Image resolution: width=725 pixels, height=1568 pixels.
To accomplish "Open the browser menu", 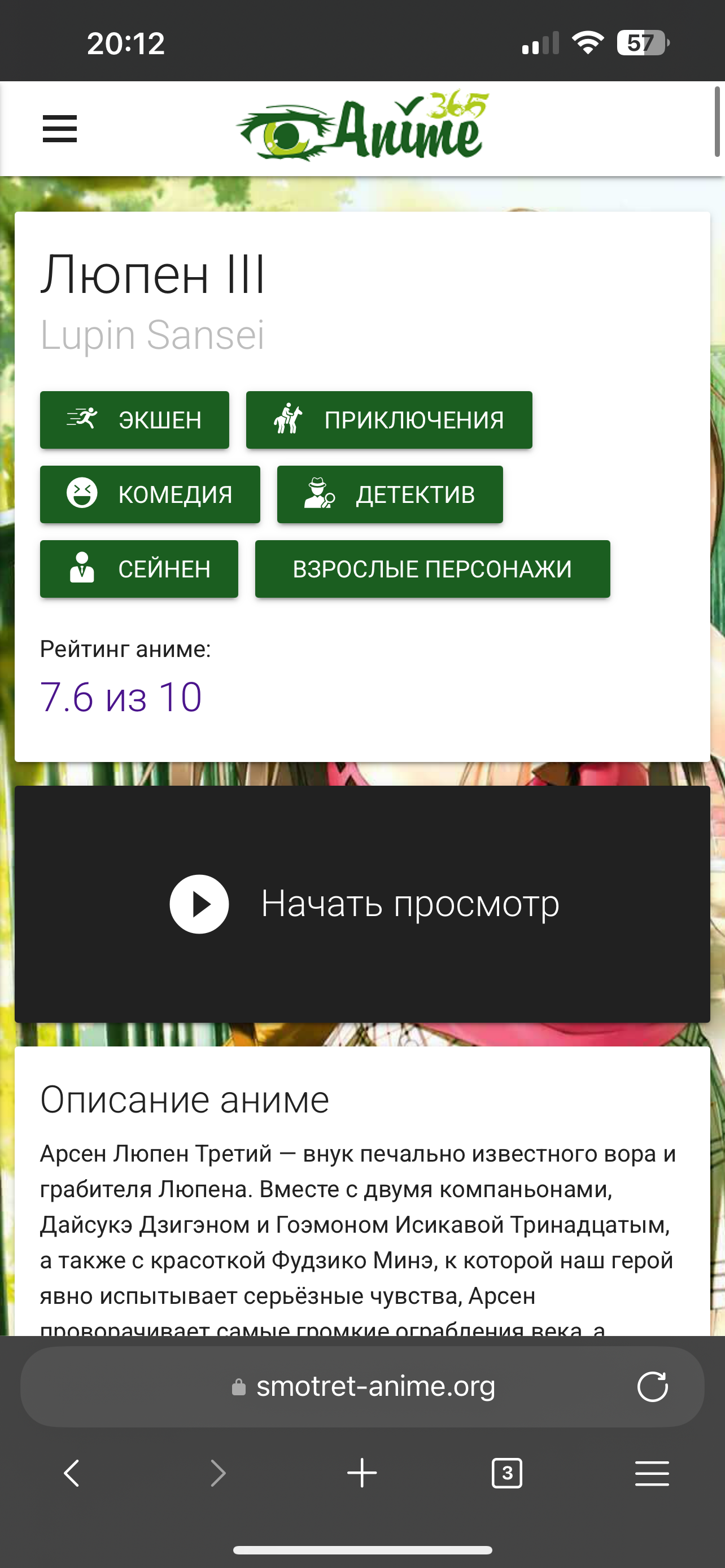I will tap(652, 1473).
